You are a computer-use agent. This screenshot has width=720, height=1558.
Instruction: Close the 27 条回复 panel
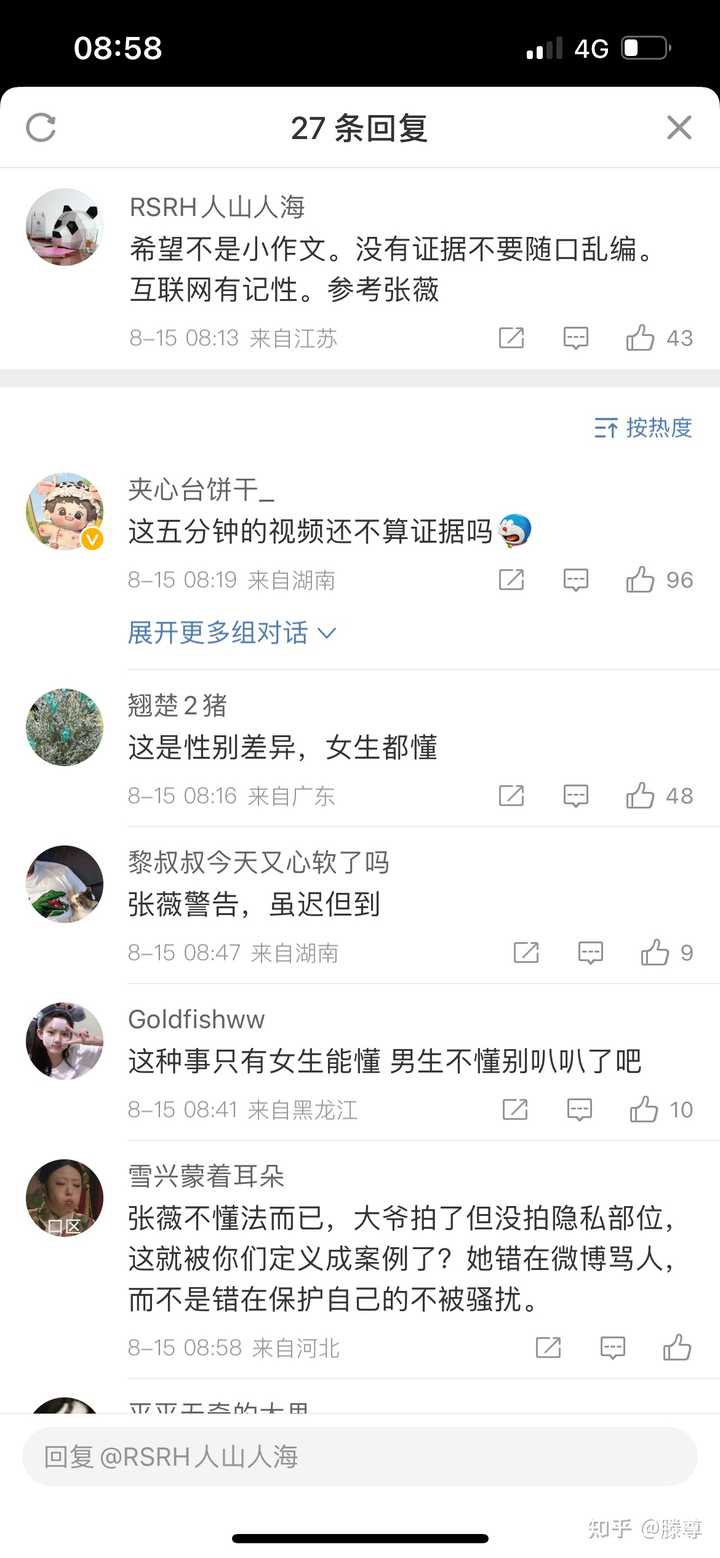[679, 127]
